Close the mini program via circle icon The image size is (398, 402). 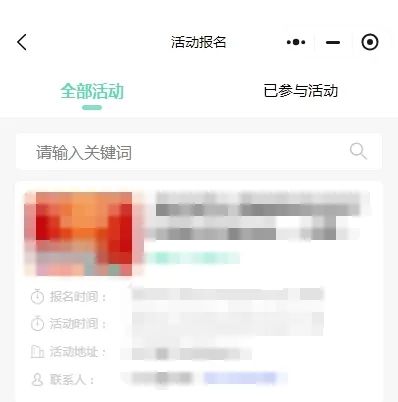[370, 42]
